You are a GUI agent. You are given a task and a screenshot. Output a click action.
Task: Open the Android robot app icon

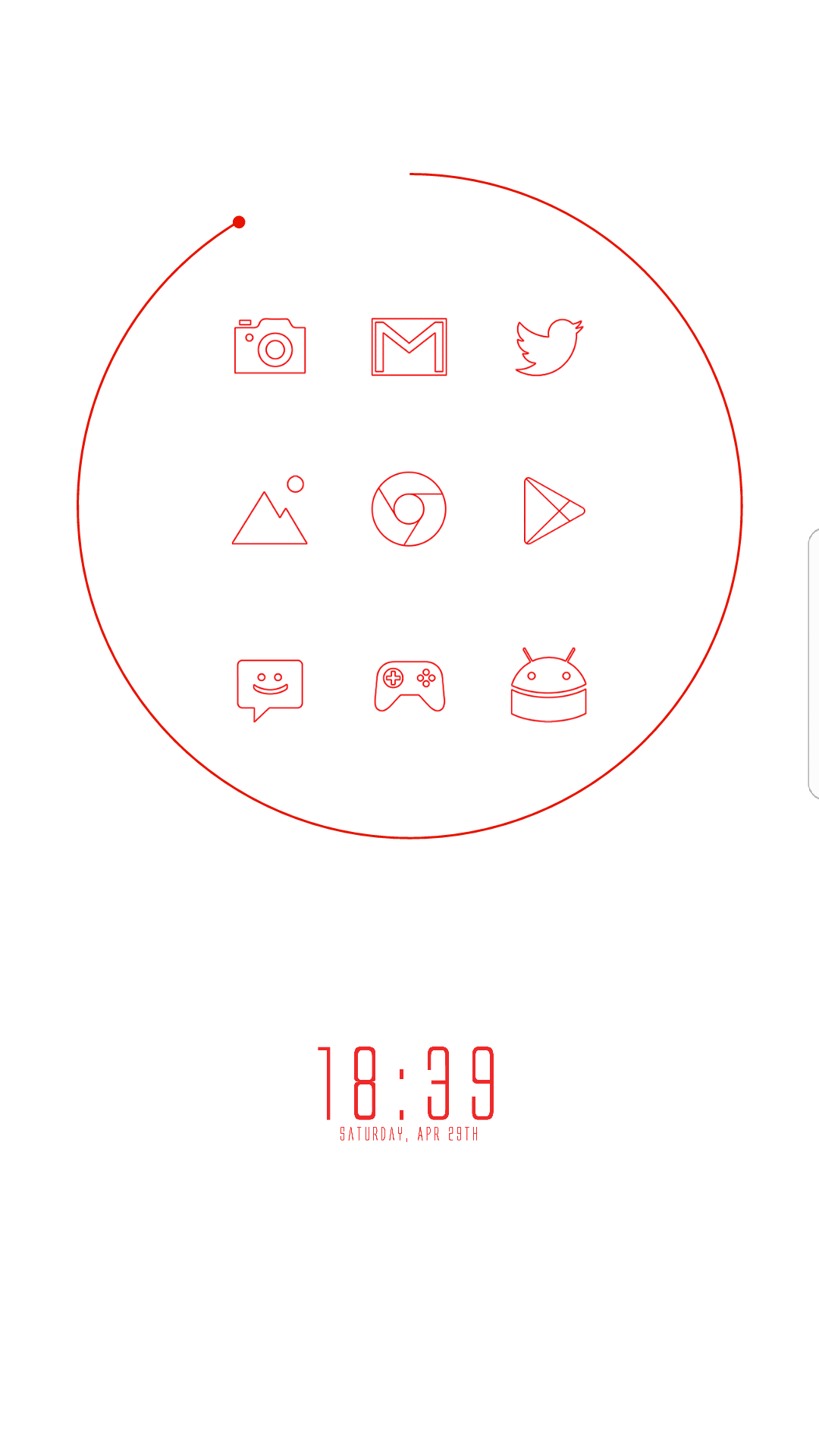pos(549,685)
